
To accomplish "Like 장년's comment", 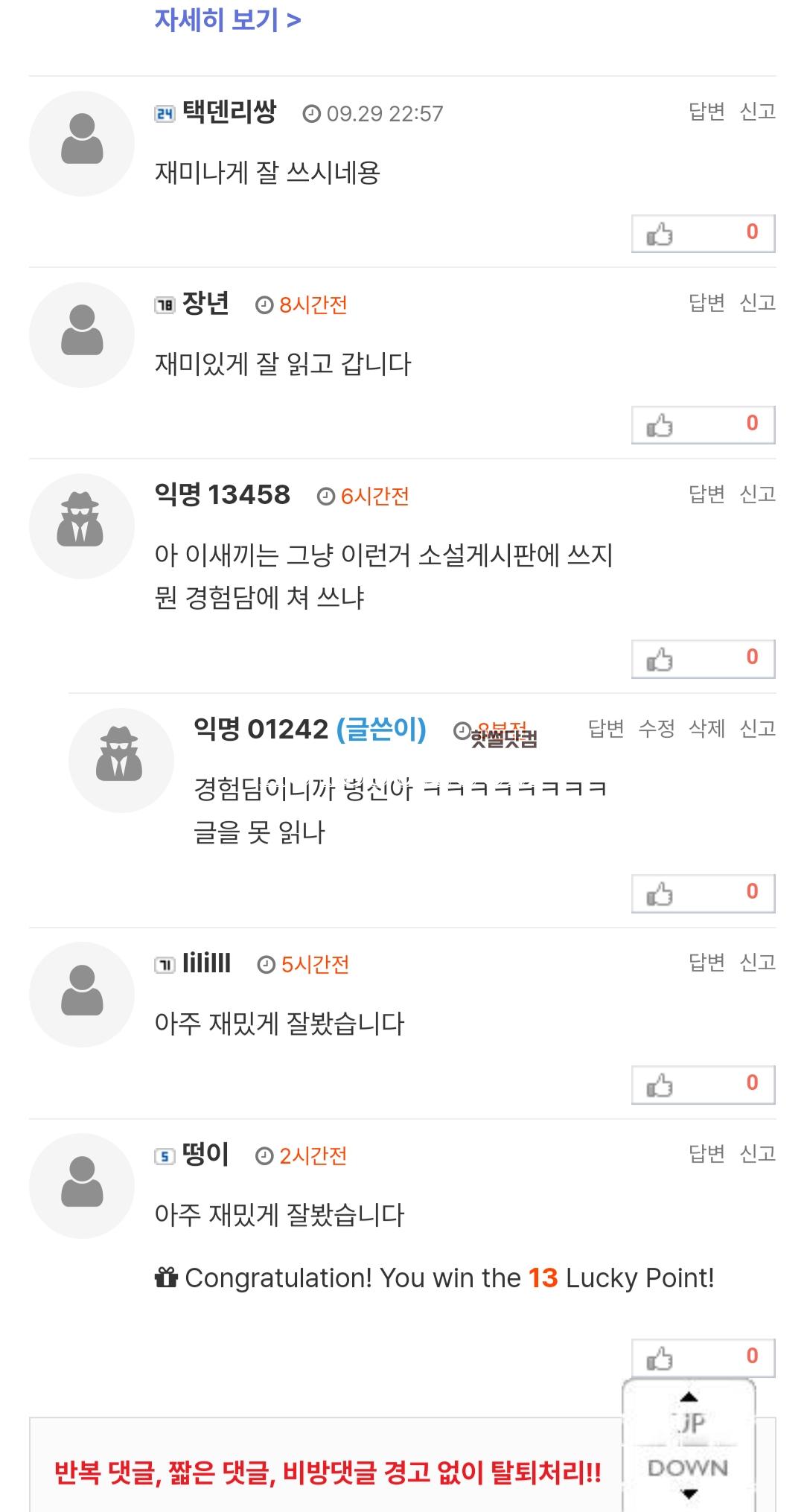I will point(703,425).
